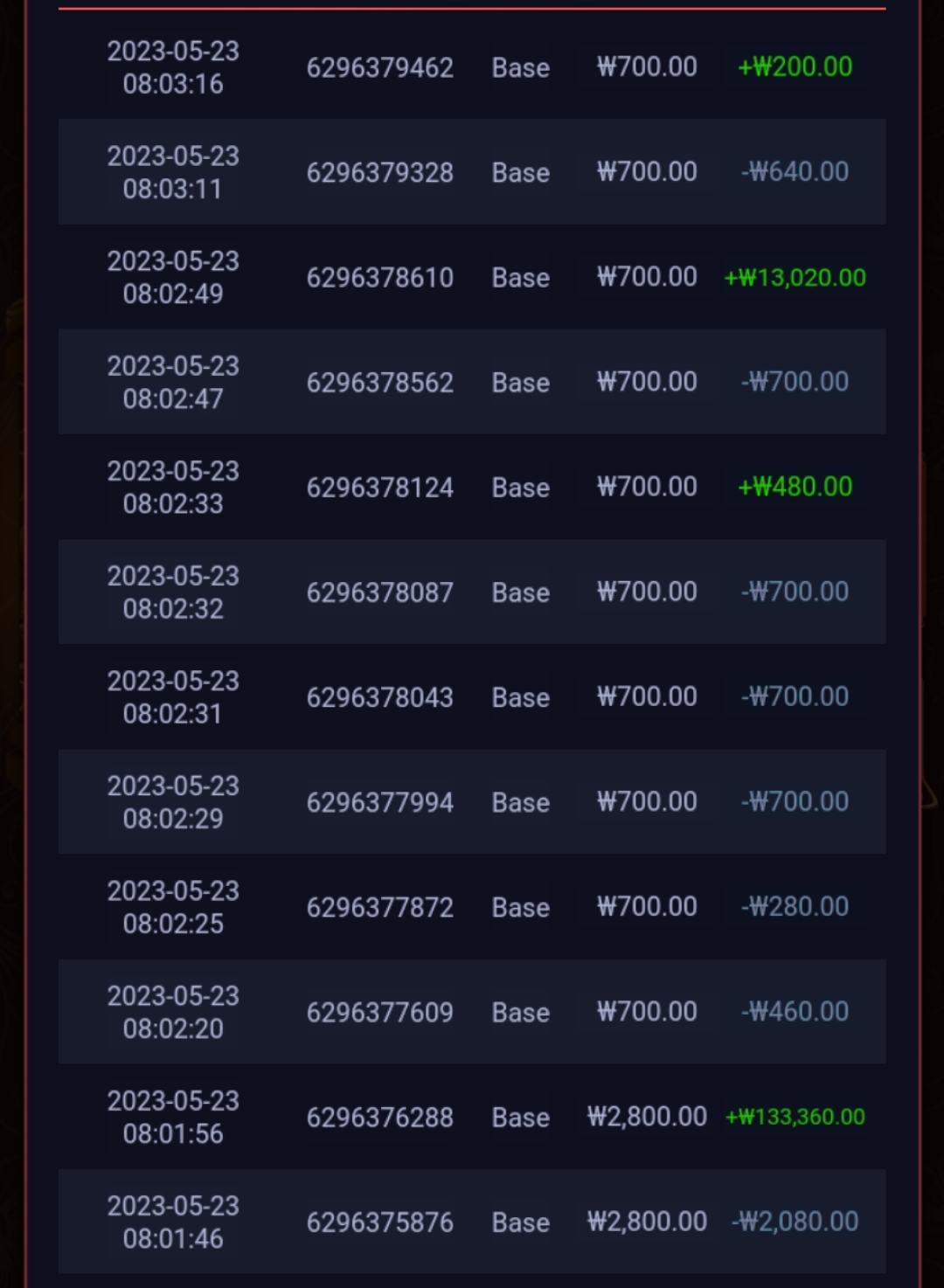Select the -₩280.00 record 6296377872
This screenshot has height=1288, width=944.
(x=472, y=906)
